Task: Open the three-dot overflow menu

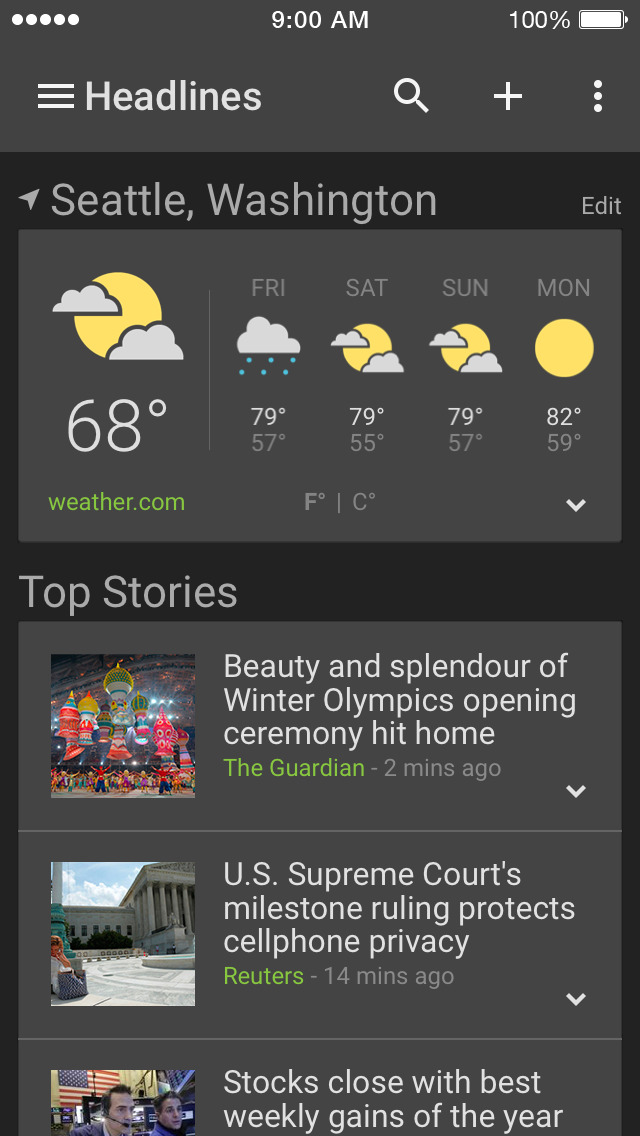Action: [597, 97]
